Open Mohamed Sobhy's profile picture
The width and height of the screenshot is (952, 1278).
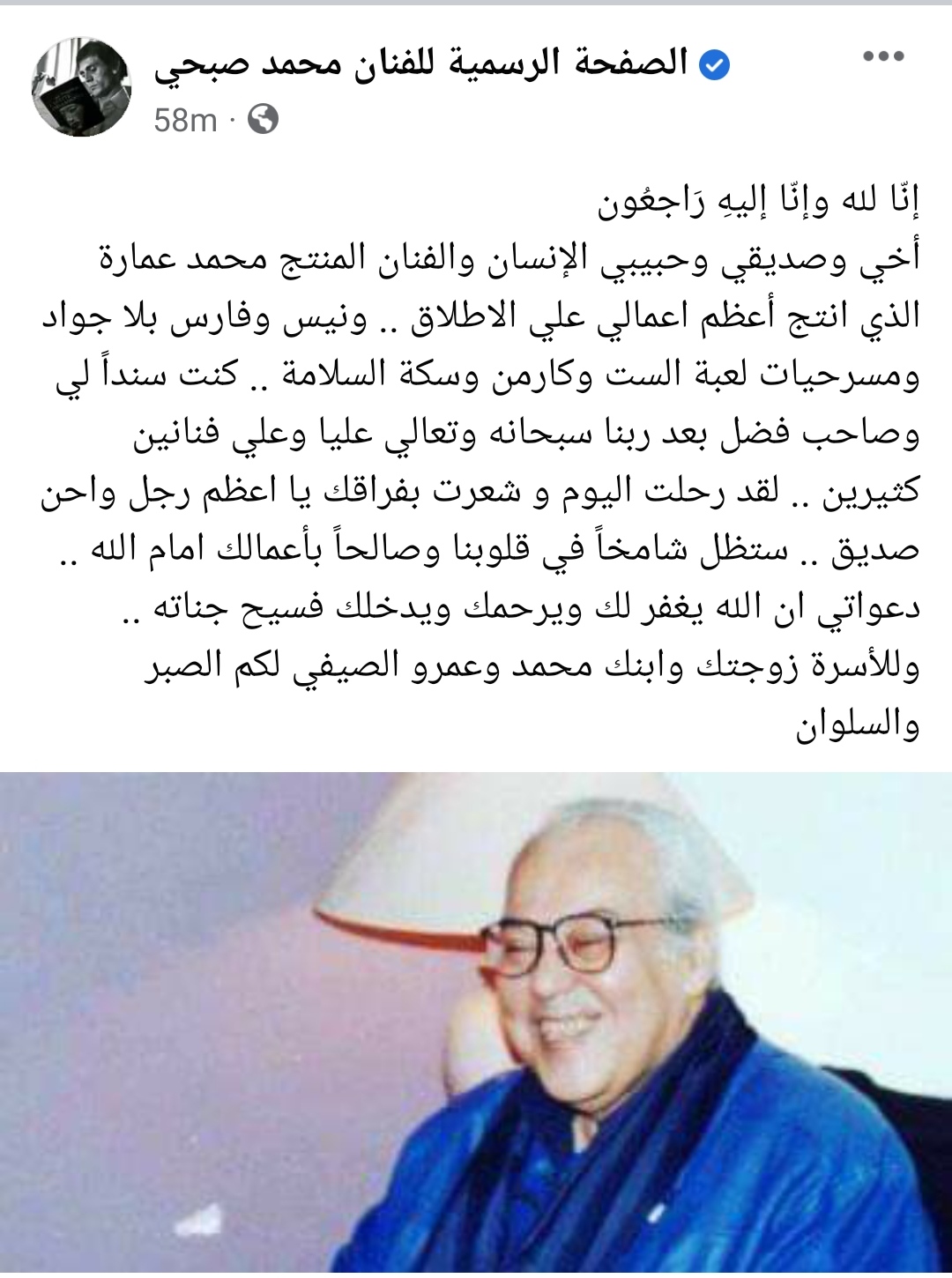pyautogui.click(x=82, y=87)
